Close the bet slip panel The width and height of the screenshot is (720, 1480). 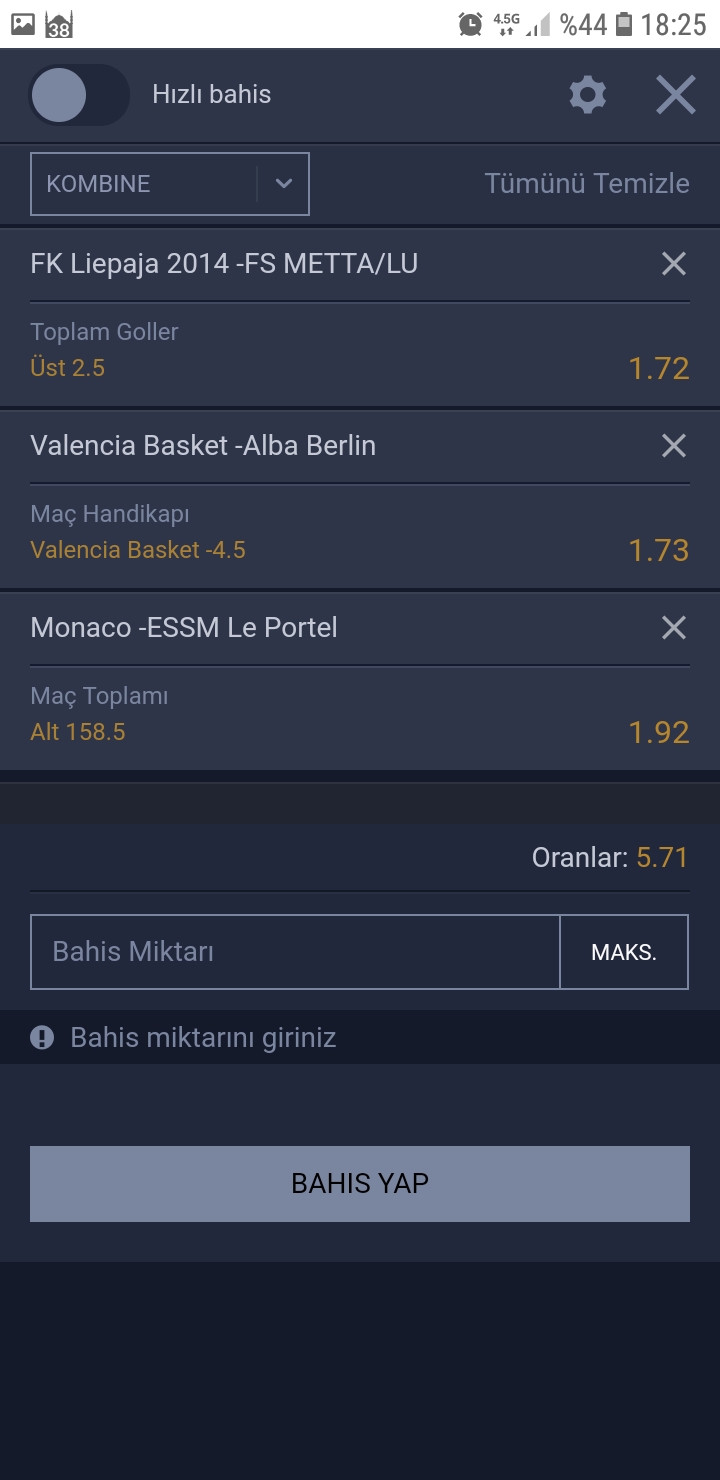point(676,95)
